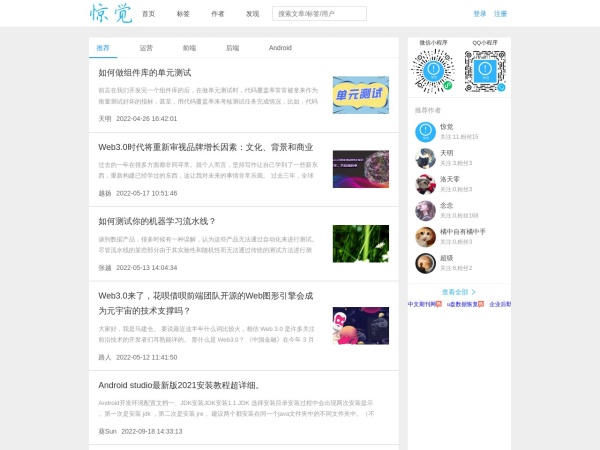Switch to the 前端 tab
Screen dimensions: 600x450
189,48
